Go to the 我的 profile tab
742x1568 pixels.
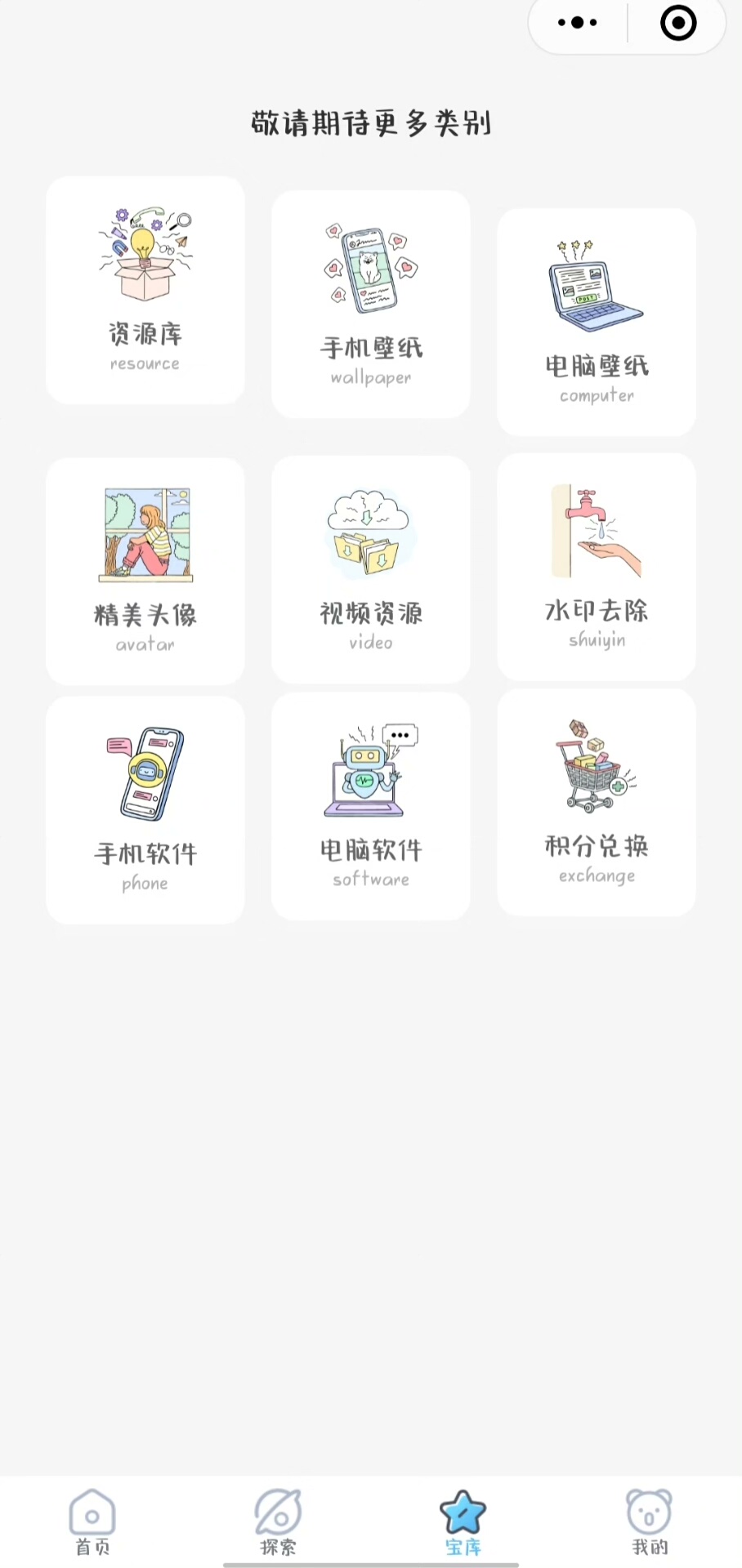(x=650, y=1522)
